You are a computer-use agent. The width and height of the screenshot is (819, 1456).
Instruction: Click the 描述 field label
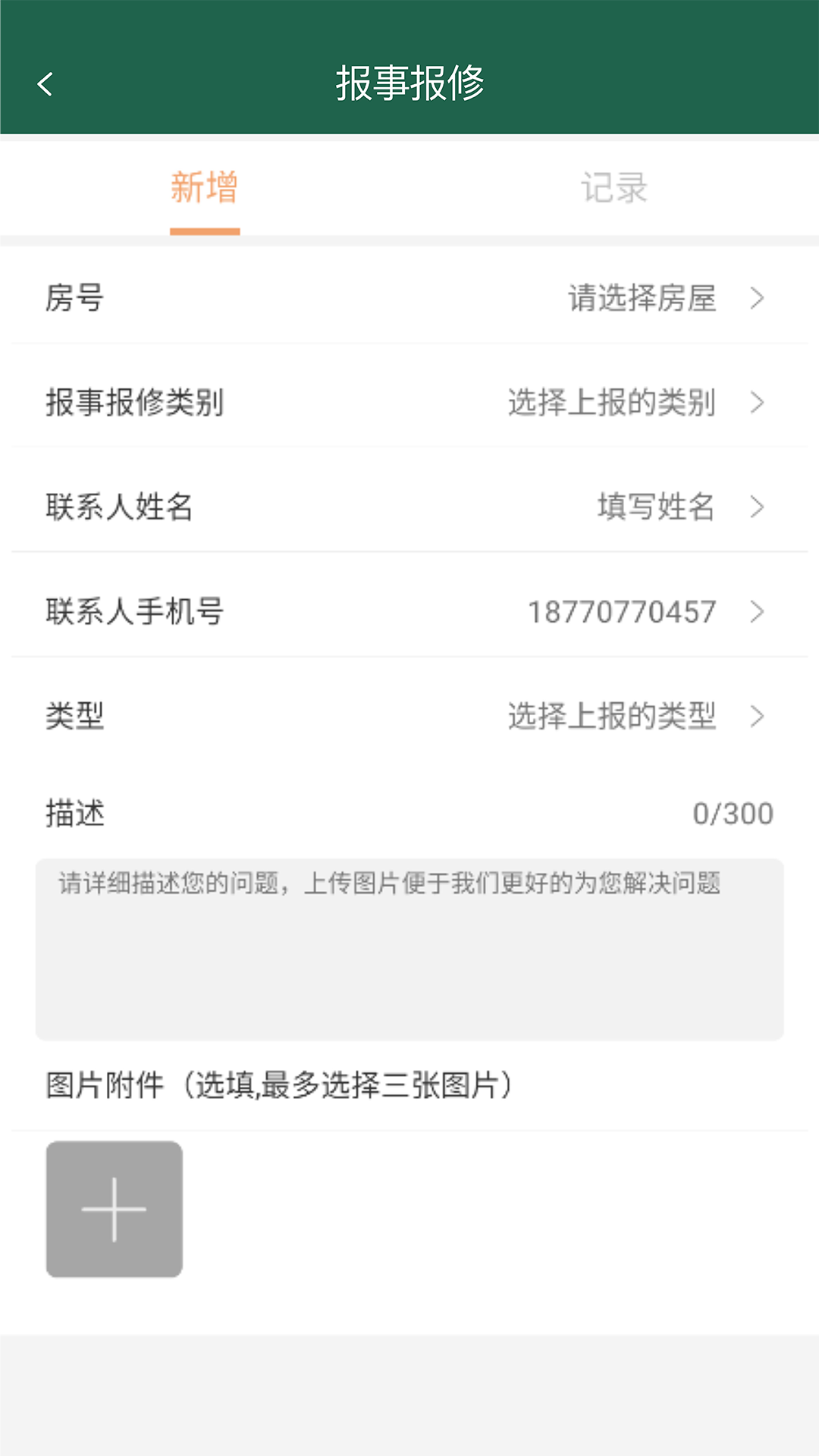tap(74, 815)
